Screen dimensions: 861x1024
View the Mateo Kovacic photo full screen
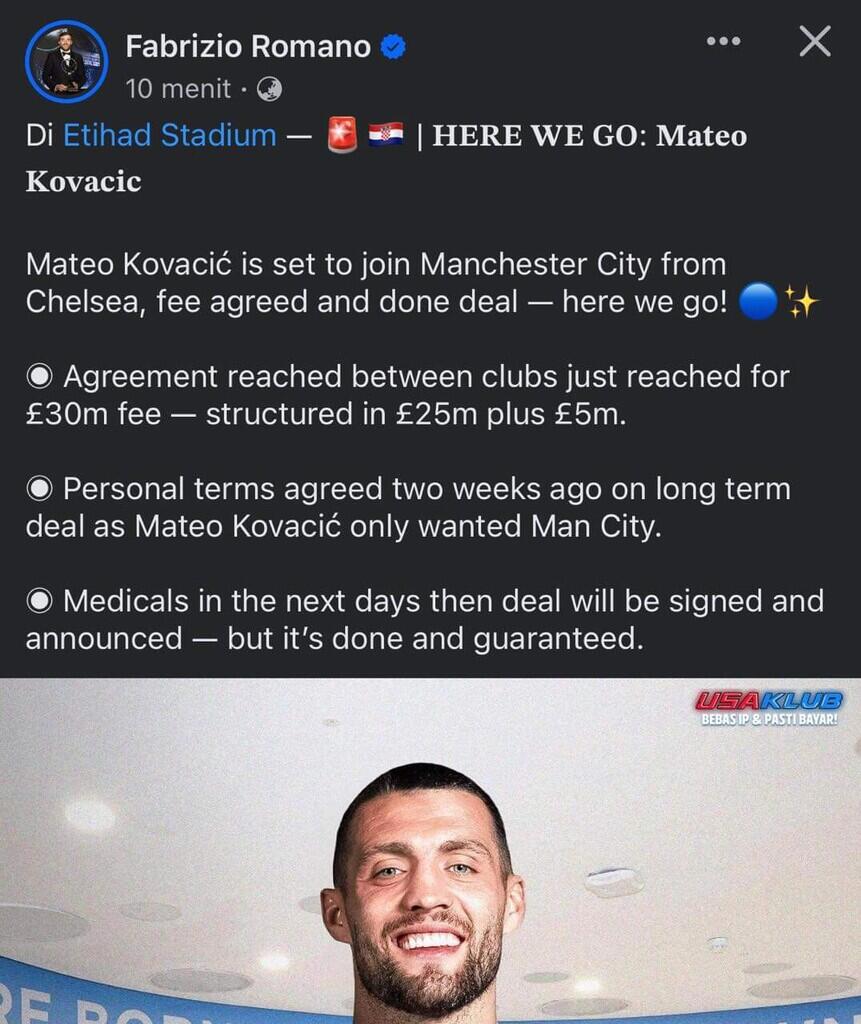430,850
